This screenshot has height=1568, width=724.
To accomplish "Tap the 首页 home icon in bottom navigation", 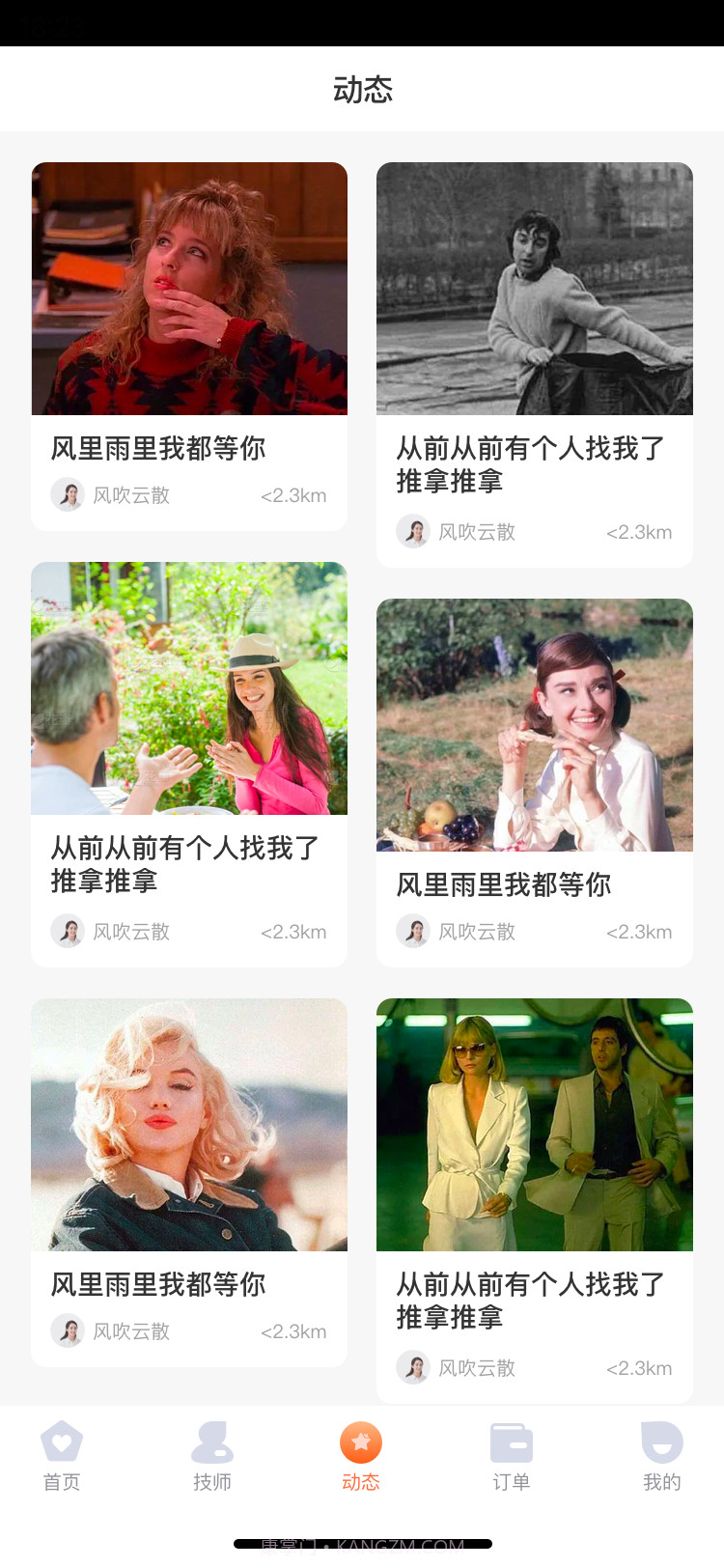I will 61,1441.
